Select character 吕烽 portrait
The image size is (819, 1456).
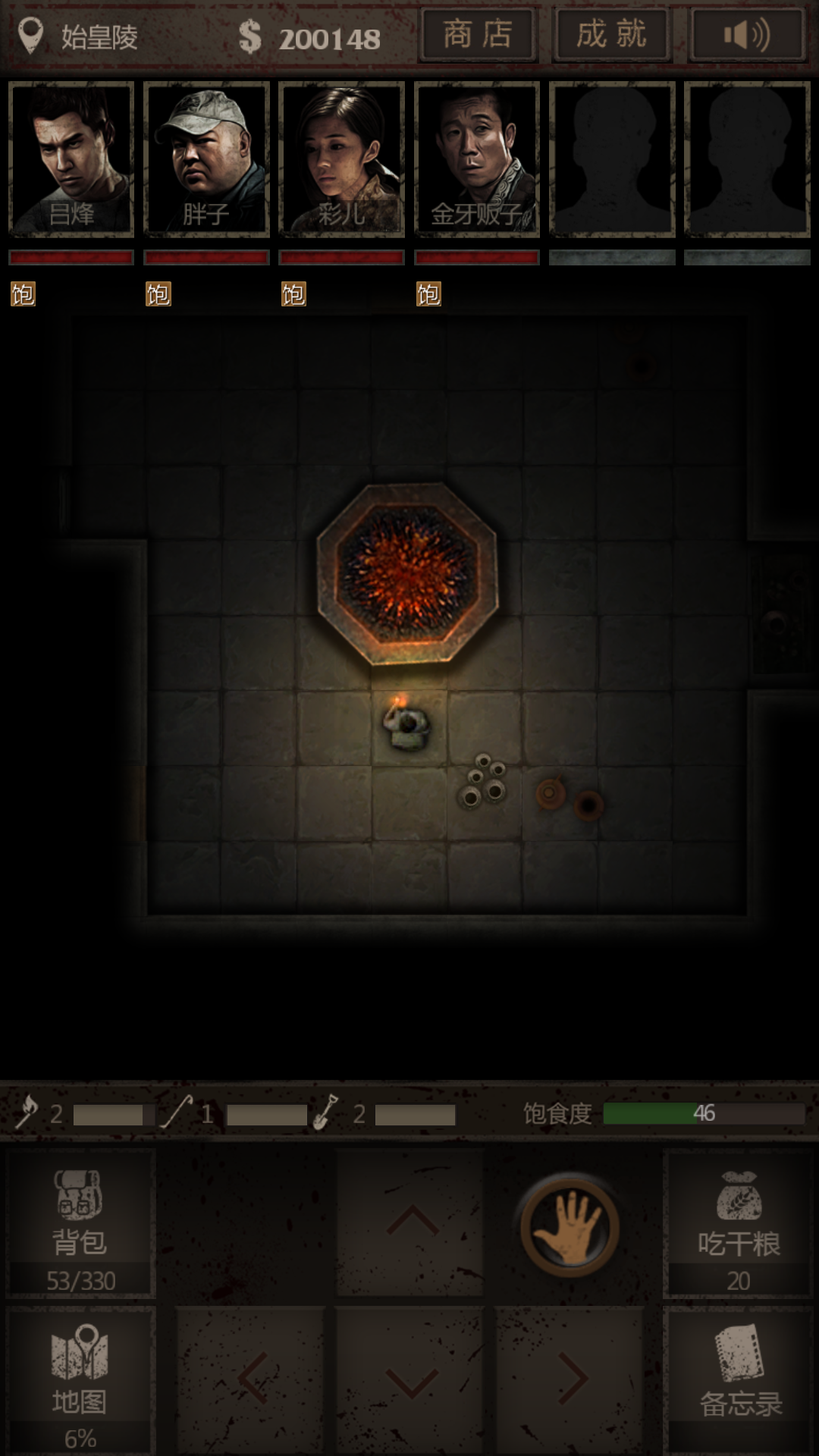tap(71, 159)
